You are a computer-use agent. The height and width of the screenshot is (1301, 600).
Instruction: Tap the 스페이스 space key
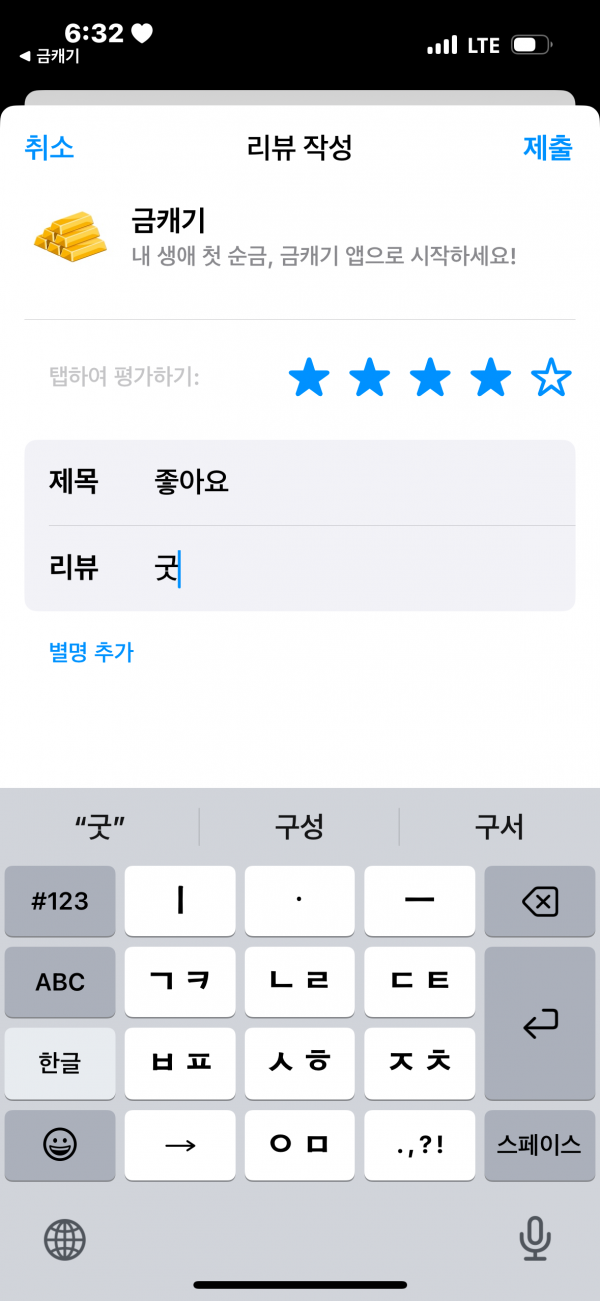pyautogui.click(x=540, y=1145)
